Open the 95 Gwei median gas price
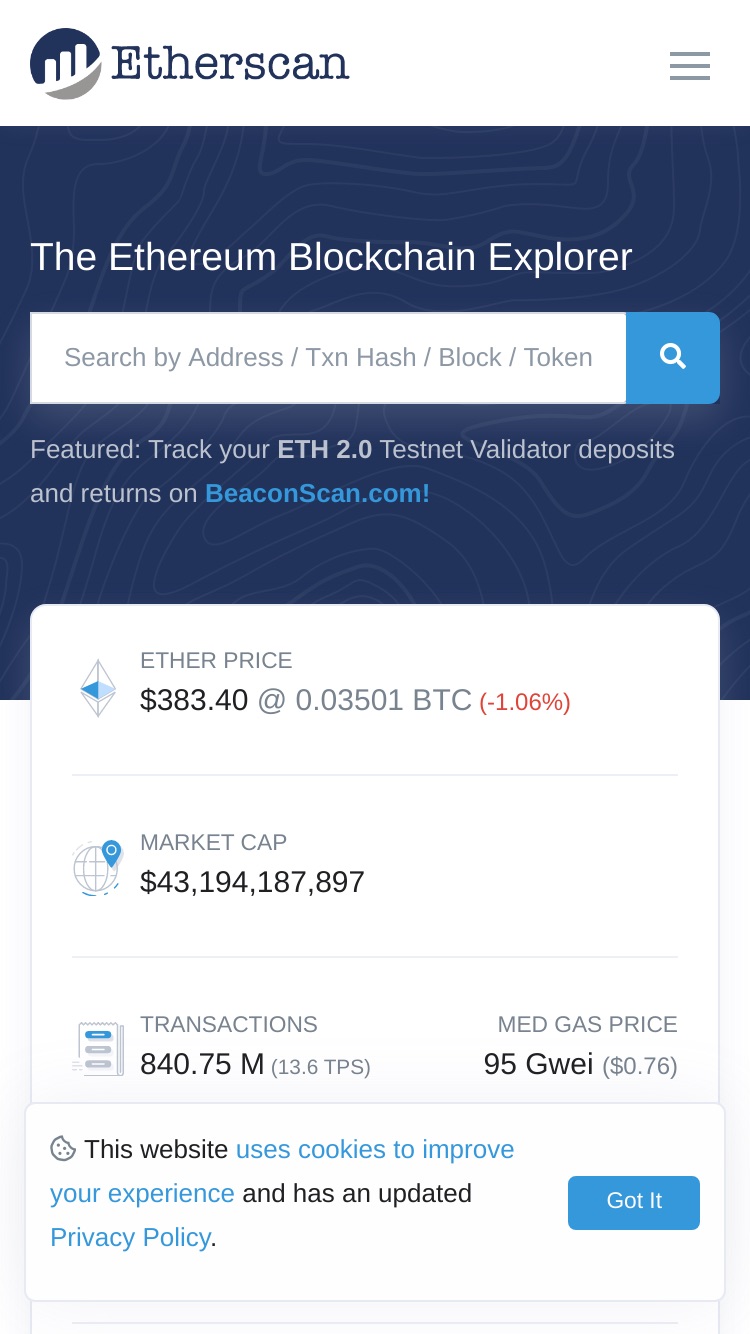This screenshot has height=1334, width=750. coord(538,1064)
